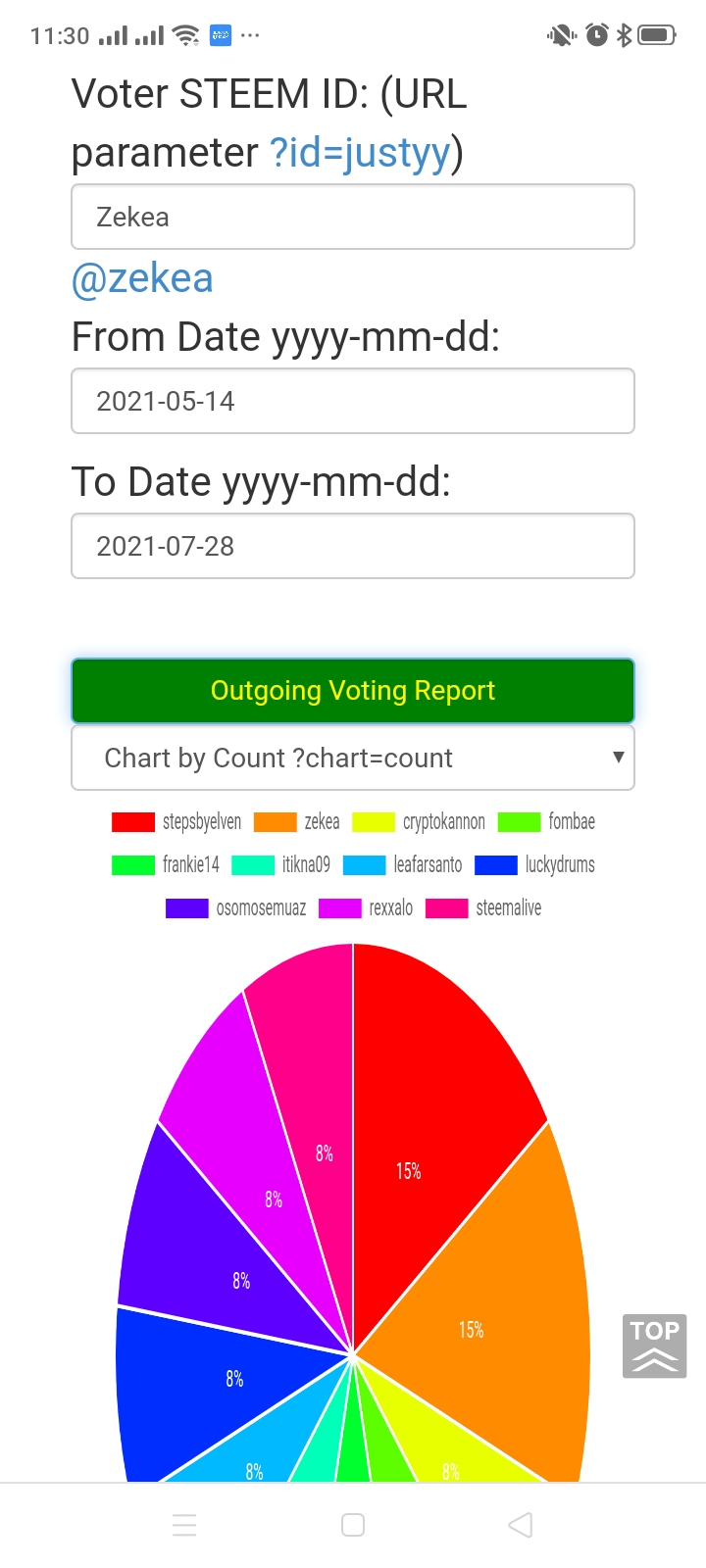
Task: Open the @zekea profile link
Action: pos(142,279)
